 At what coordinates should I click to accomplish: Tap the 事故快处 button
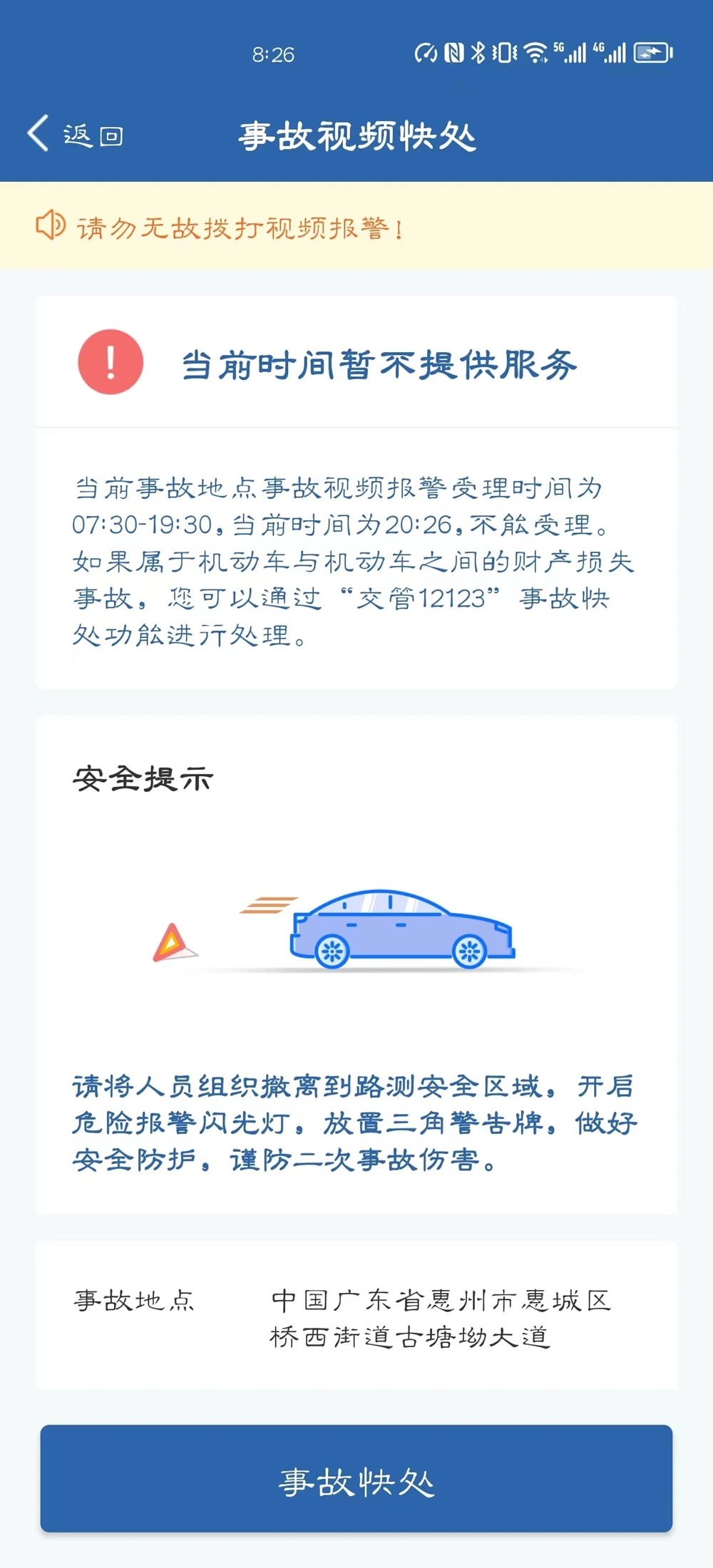(x=356, y=1477)
